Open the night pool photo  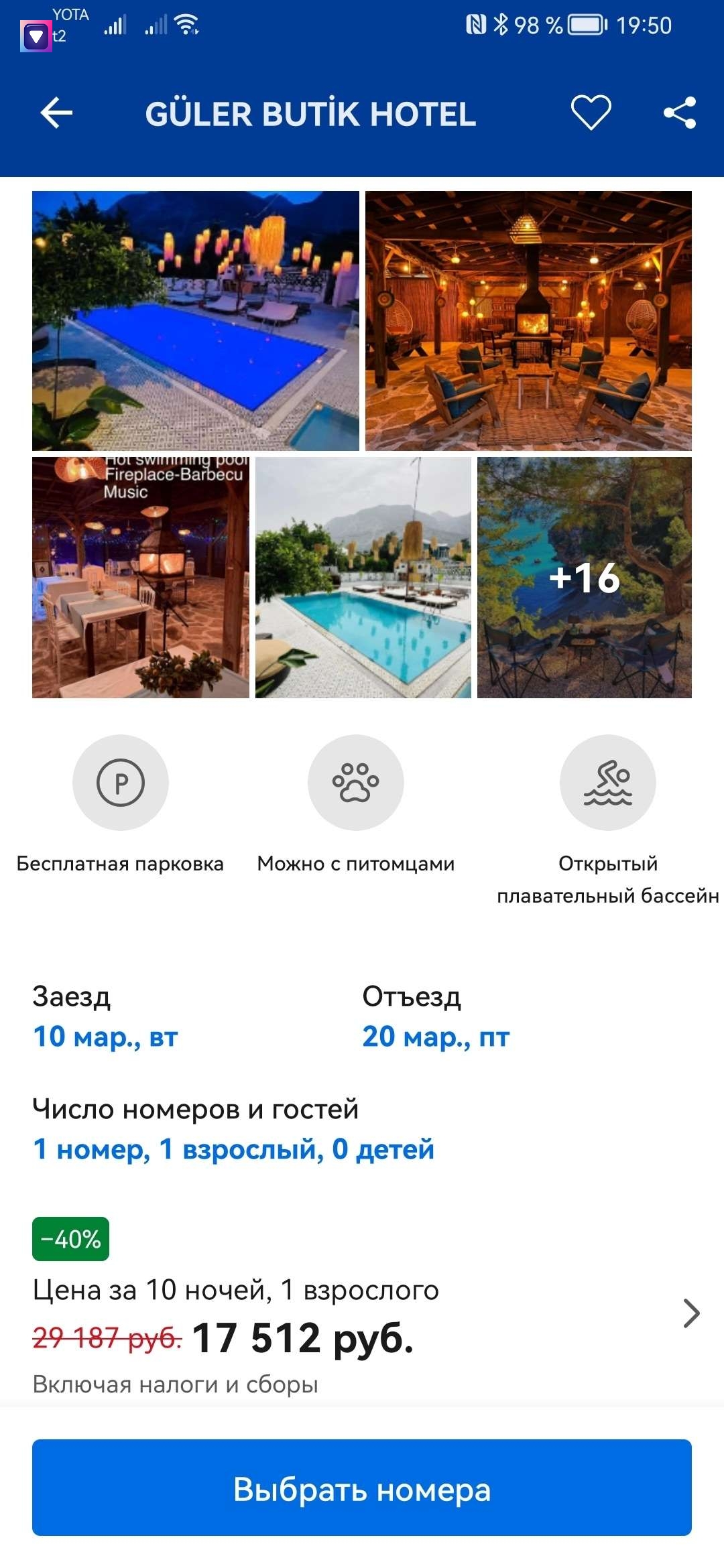pyautogui.click(x=196, y=320)
